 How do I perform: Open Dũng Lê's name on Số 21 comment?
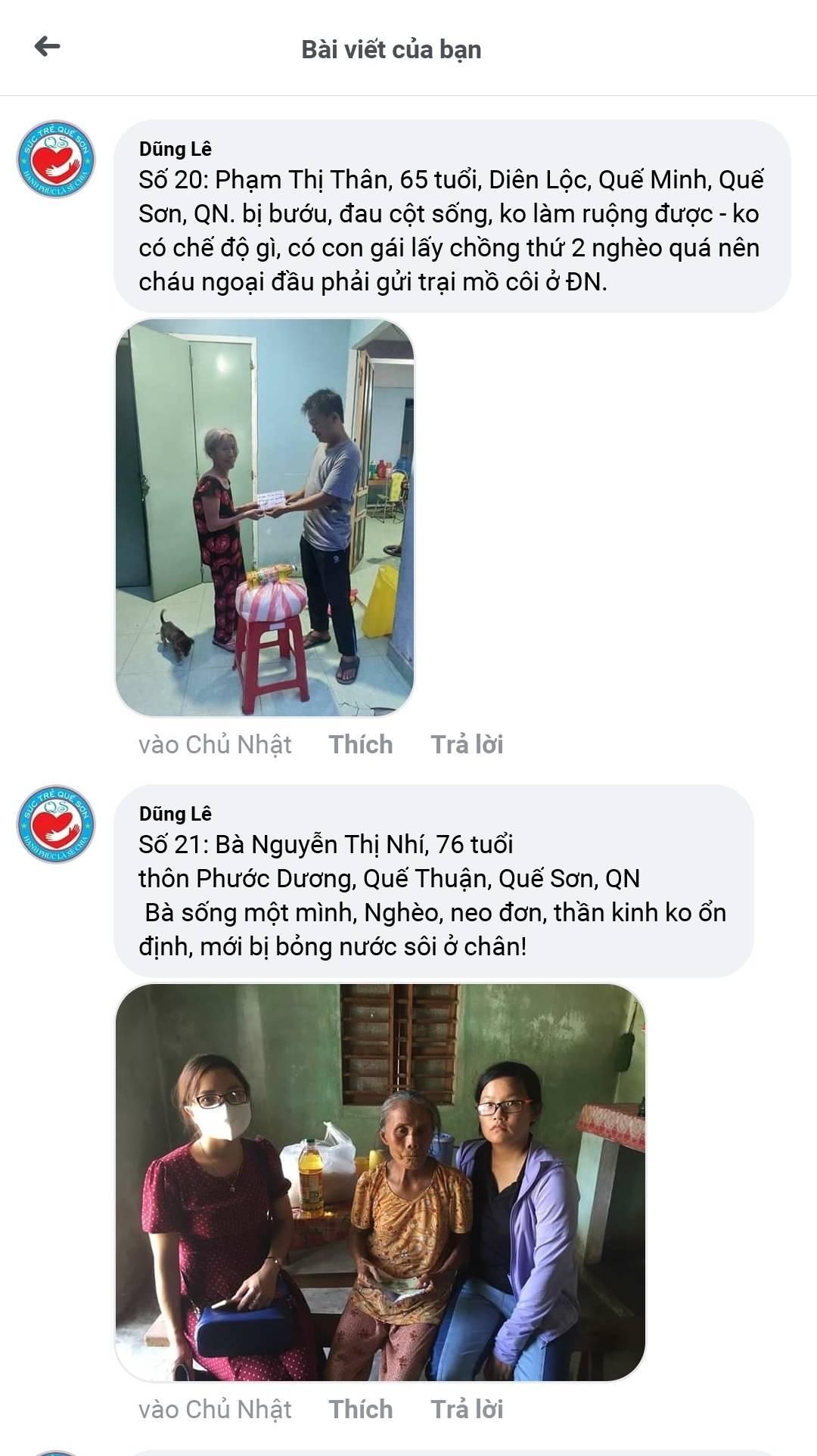point(175,814)
